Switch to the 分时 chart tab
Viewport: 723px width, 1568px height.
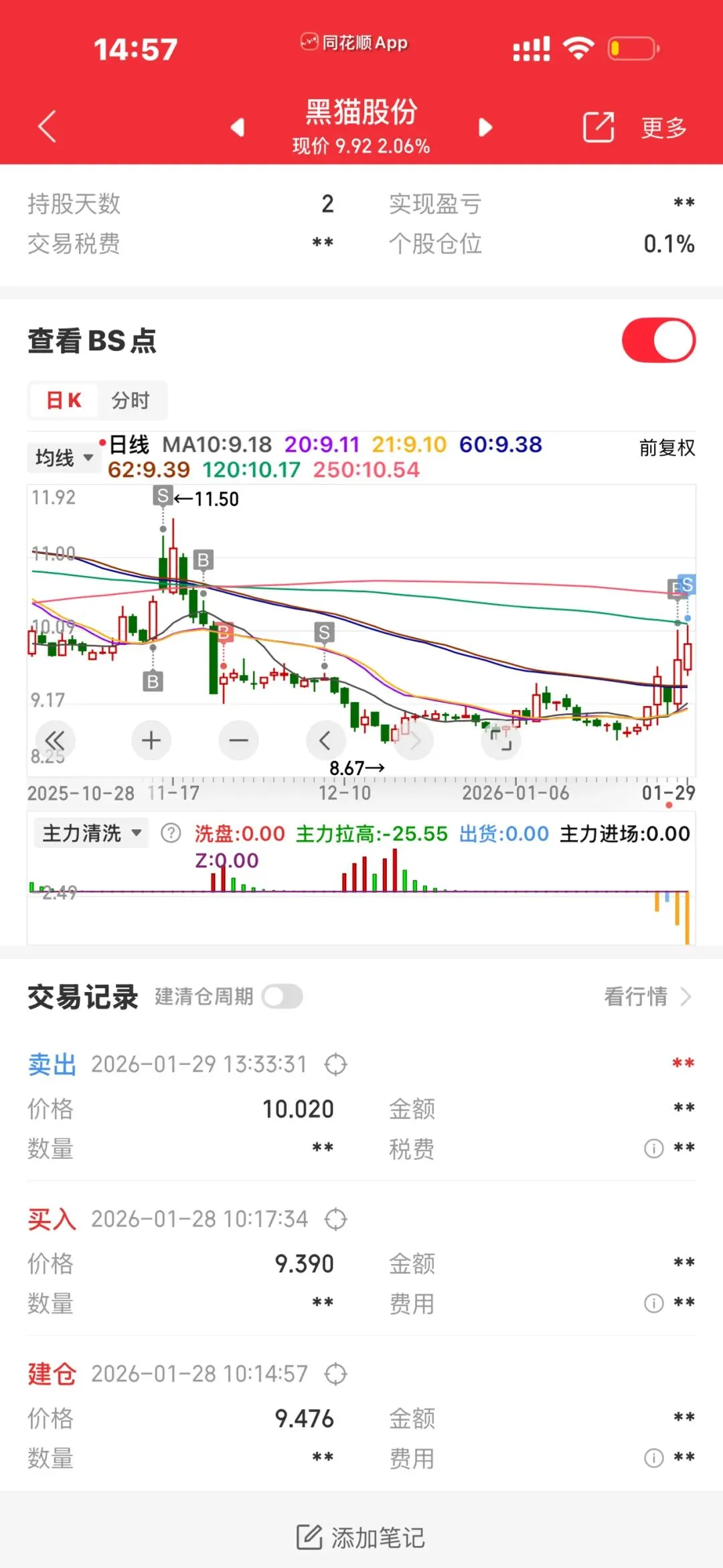[131, 401]
